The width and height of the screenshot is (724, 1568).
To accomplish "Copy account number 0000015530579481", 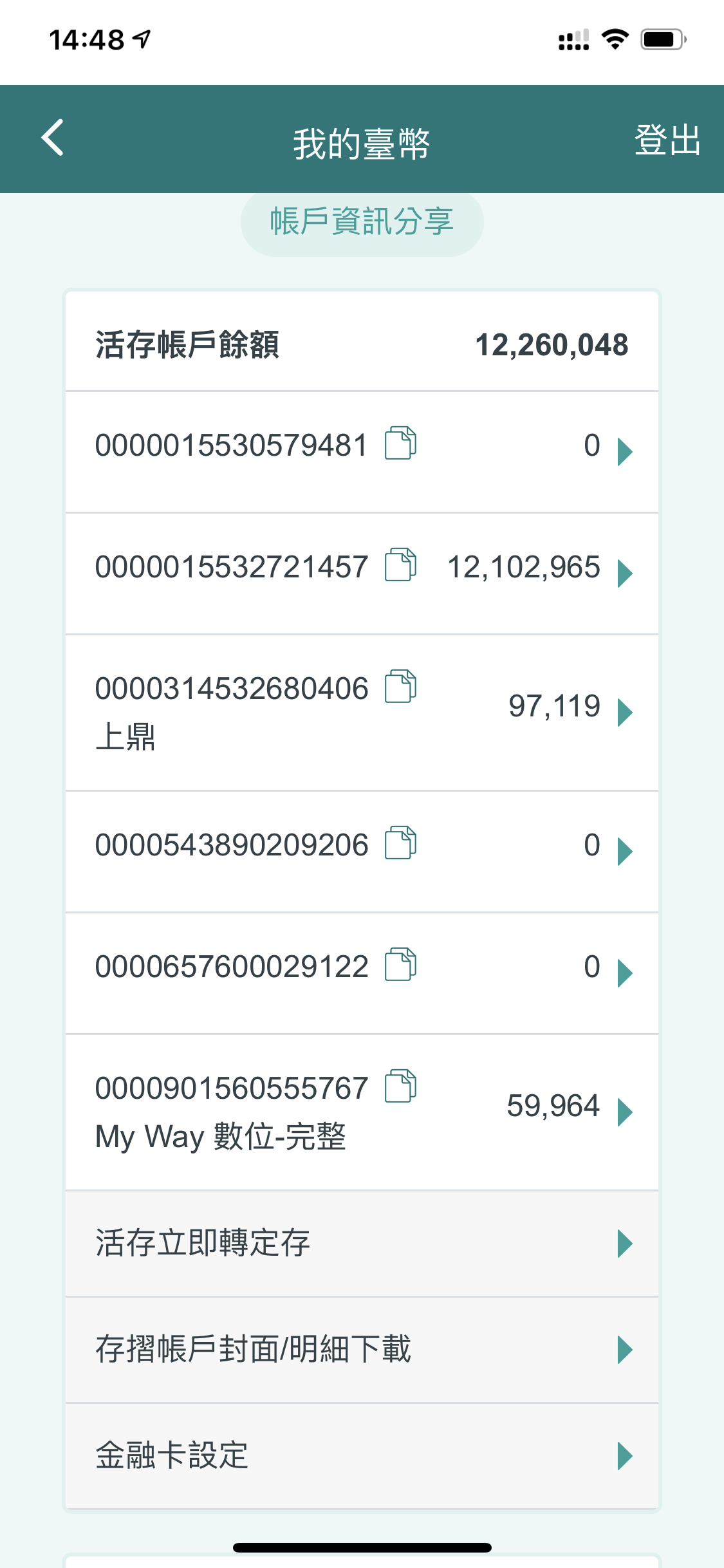I will click(400, 443).
